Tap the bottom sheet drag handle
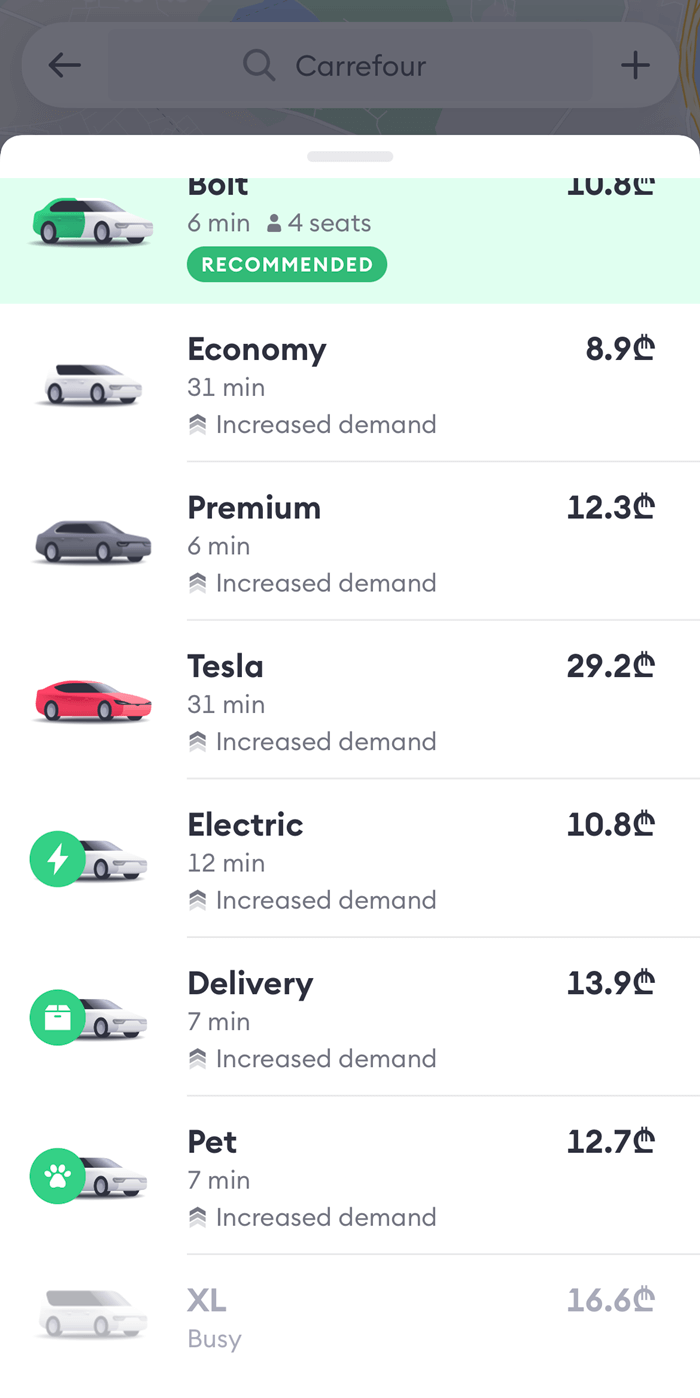The width and height of the screenshot is (700, 1398). 350,157
